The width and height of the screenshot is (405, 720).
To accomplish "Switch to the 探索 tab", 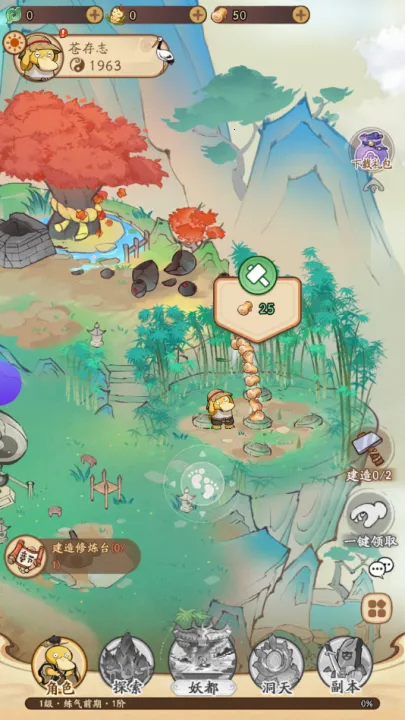I will pos(127,664).
